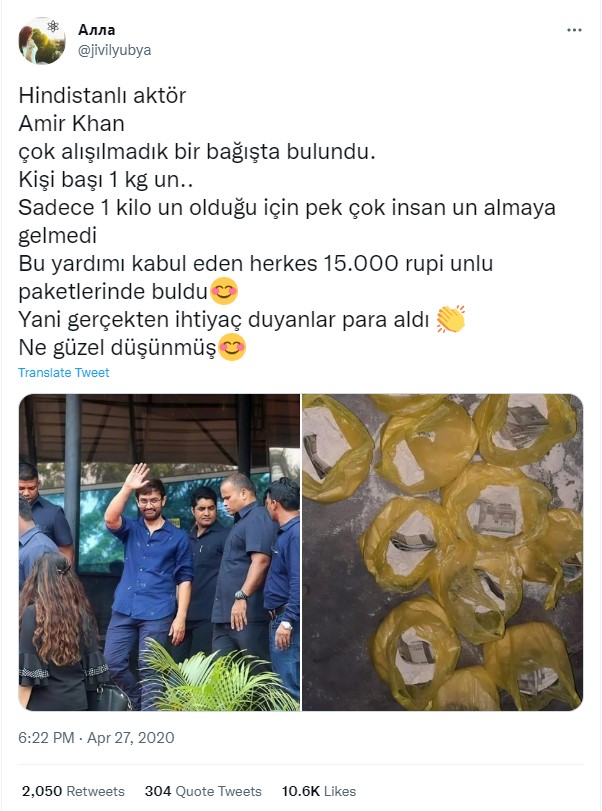Viewport: 602px width, 811px height.
Task: View the 10.6K Likes list
Action: coord(318,791)
